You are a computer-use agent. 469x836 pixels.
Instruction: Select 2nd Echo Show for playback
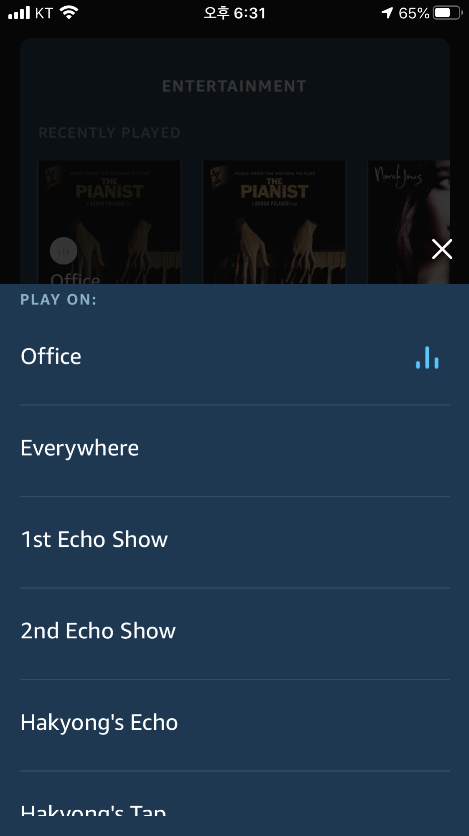pos(234,631)
